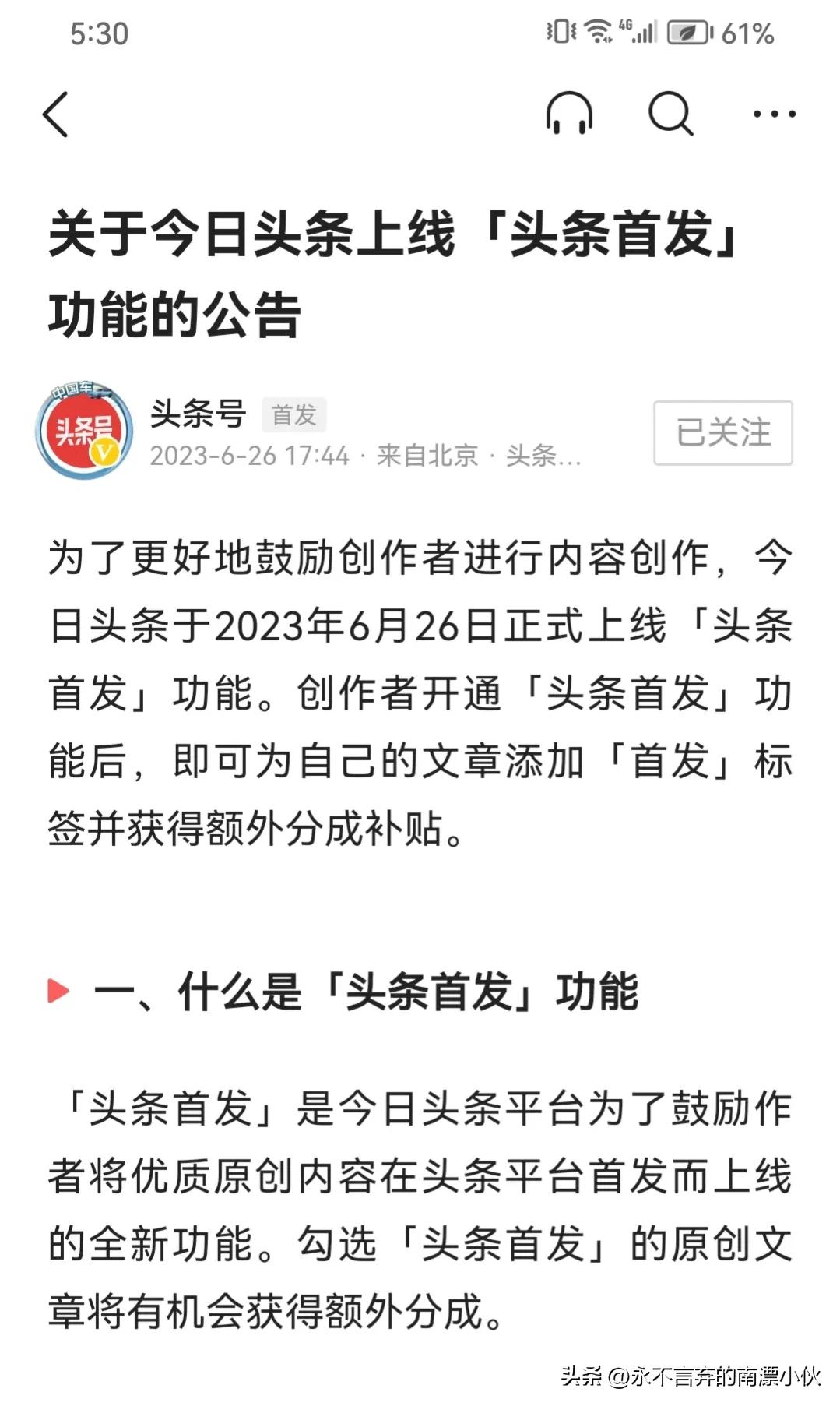Tap the battery eco icon in status bar

coord(688,31)
